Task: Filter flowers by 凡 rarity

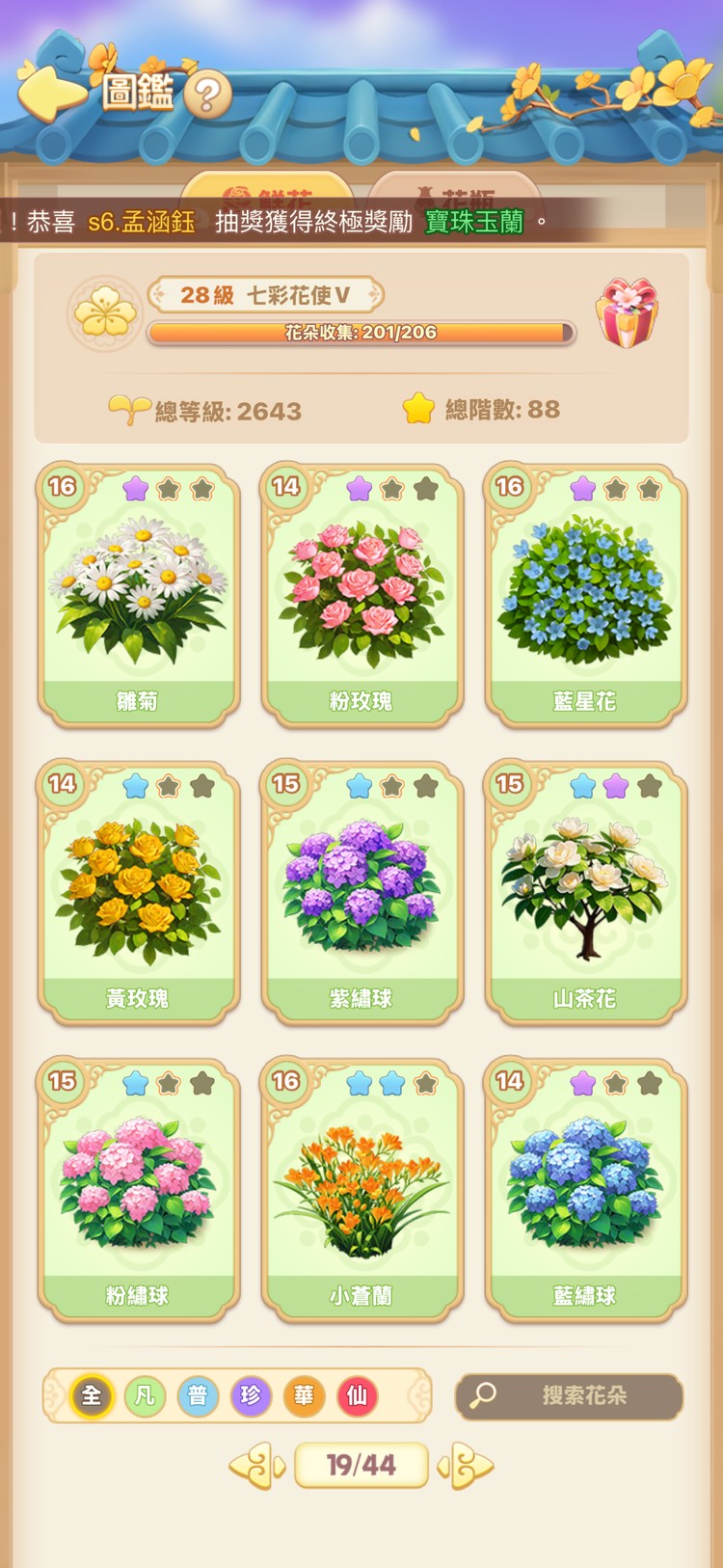Action: click(x=145, y=1395)
